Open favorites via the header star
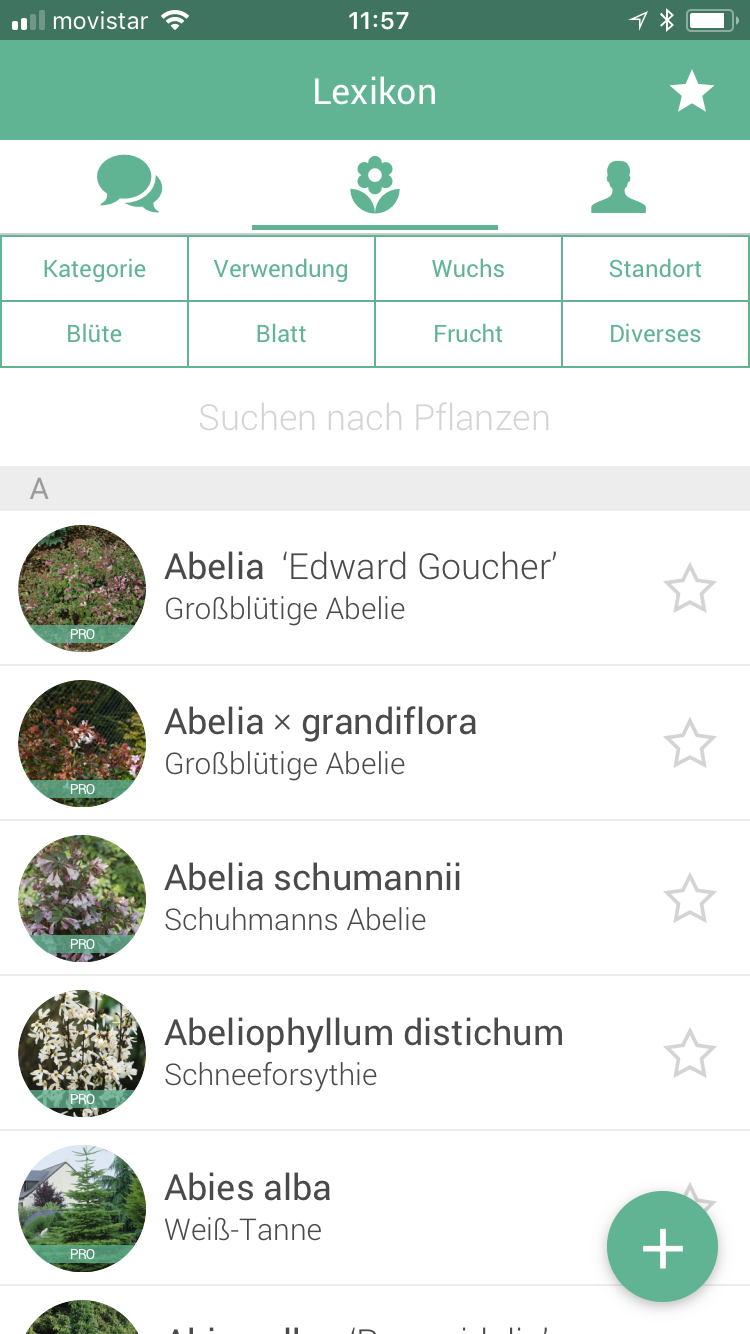The height and width of the screenshot is (1334, 750). pos(691,92)
